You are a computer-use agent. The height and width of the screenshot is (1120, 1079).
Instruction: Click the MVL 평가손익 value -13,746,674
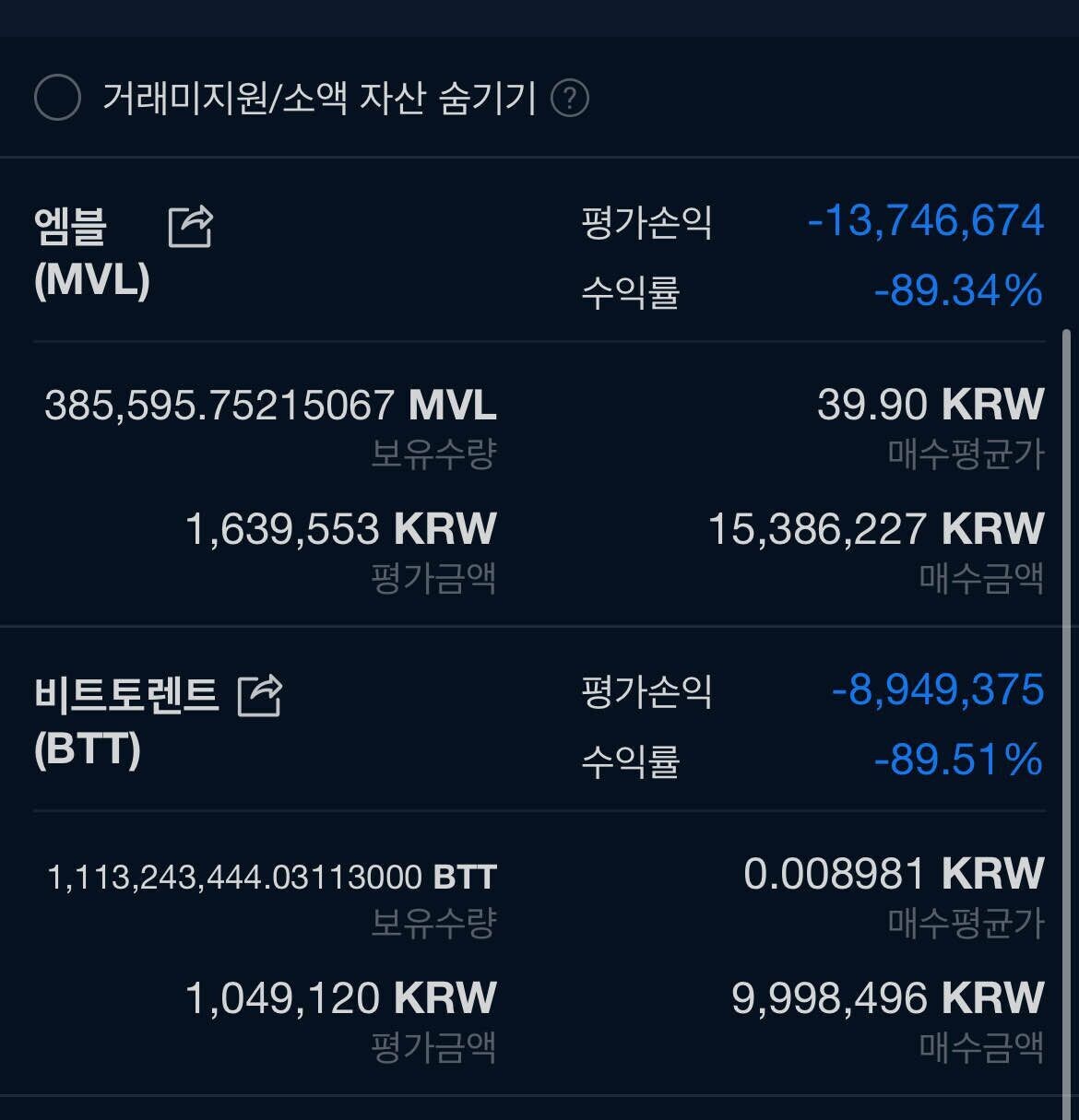coord(922,221)
